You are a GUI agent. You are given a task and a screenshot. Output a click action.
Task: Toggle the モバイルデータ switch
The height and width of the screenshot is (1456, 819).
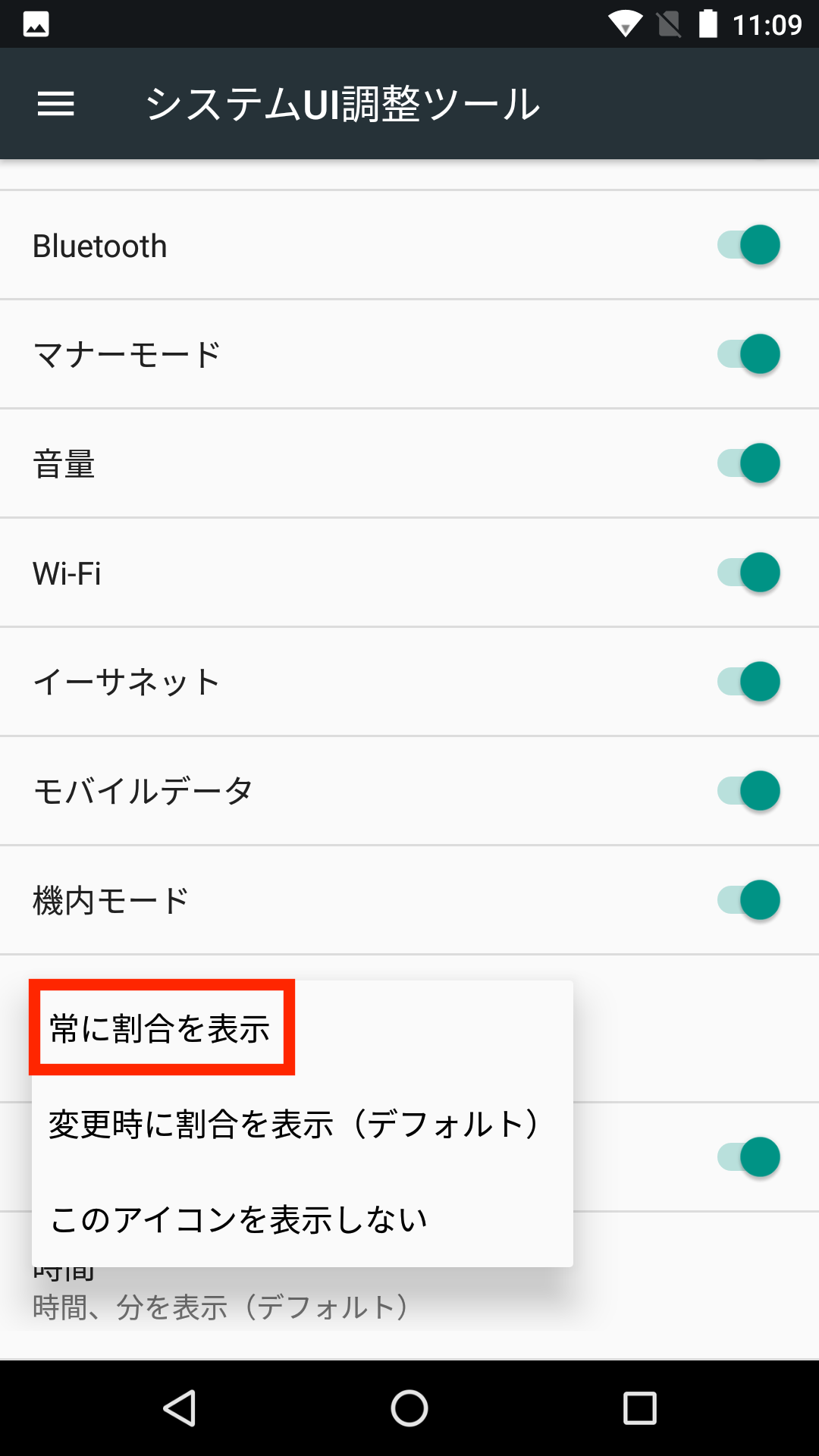[748, 791]
